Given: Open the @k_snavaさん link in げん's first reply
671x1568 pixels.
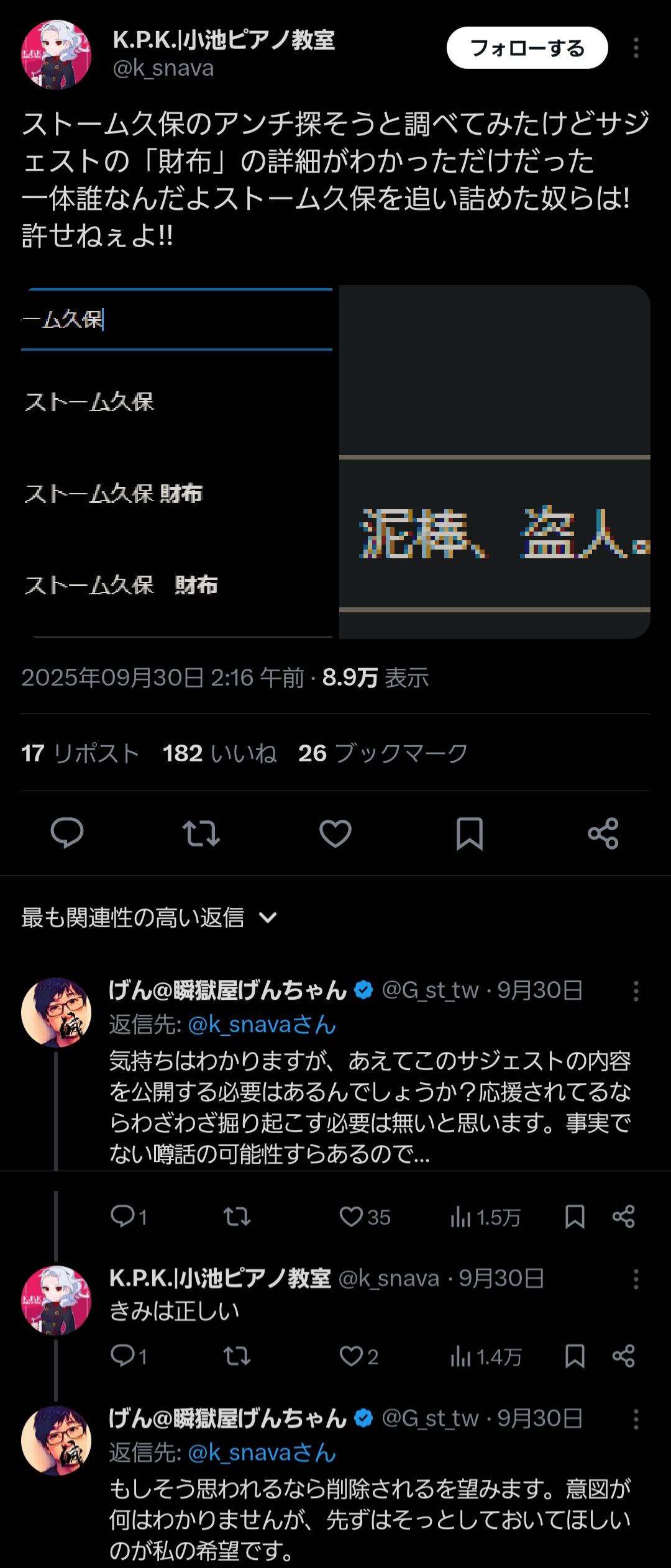Looking at the screenshot, I should point(262,1025).
